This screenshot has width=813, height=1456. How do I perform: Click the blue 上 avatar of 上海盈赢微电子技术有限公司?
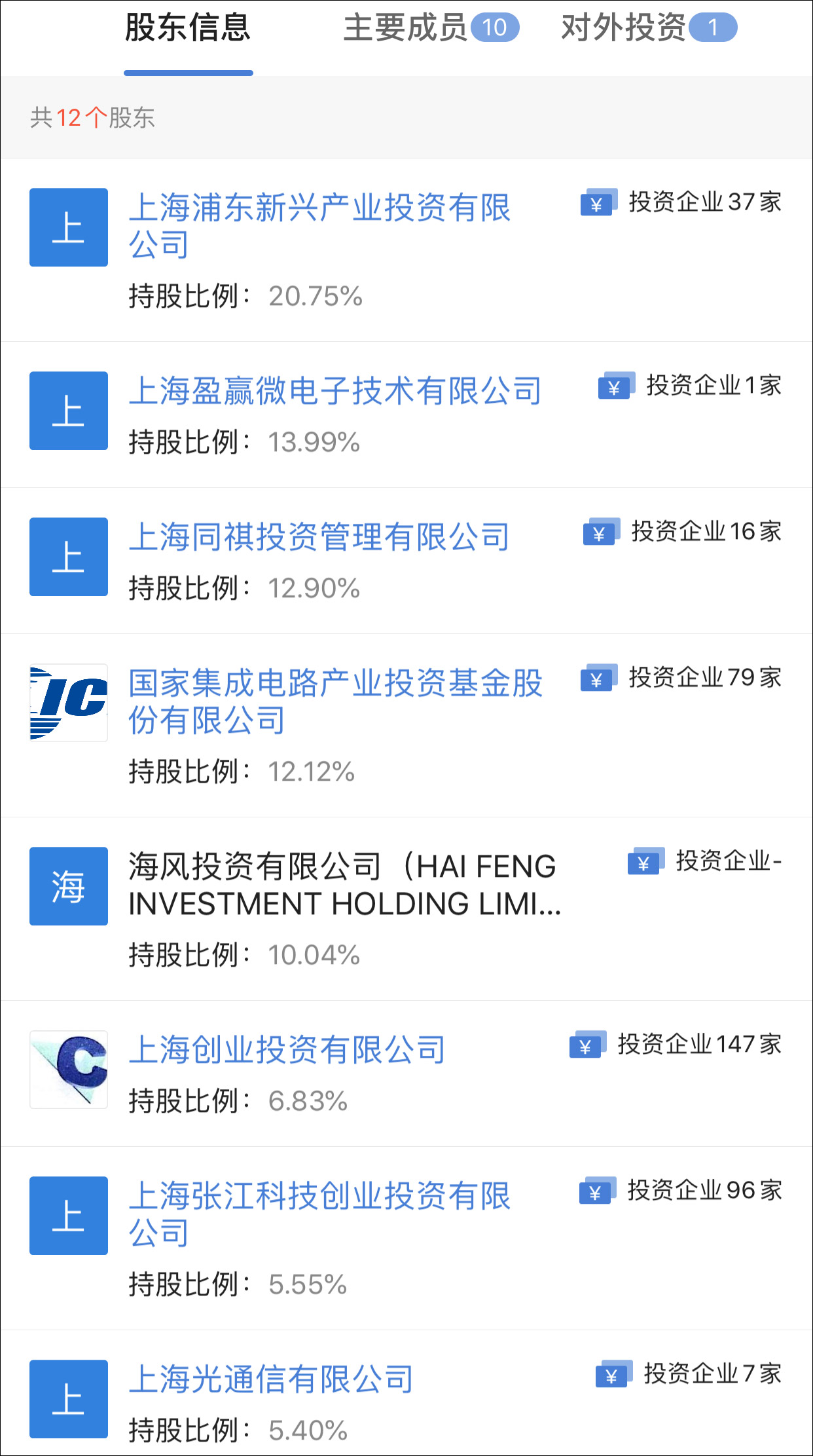click(x=68, y=410)
